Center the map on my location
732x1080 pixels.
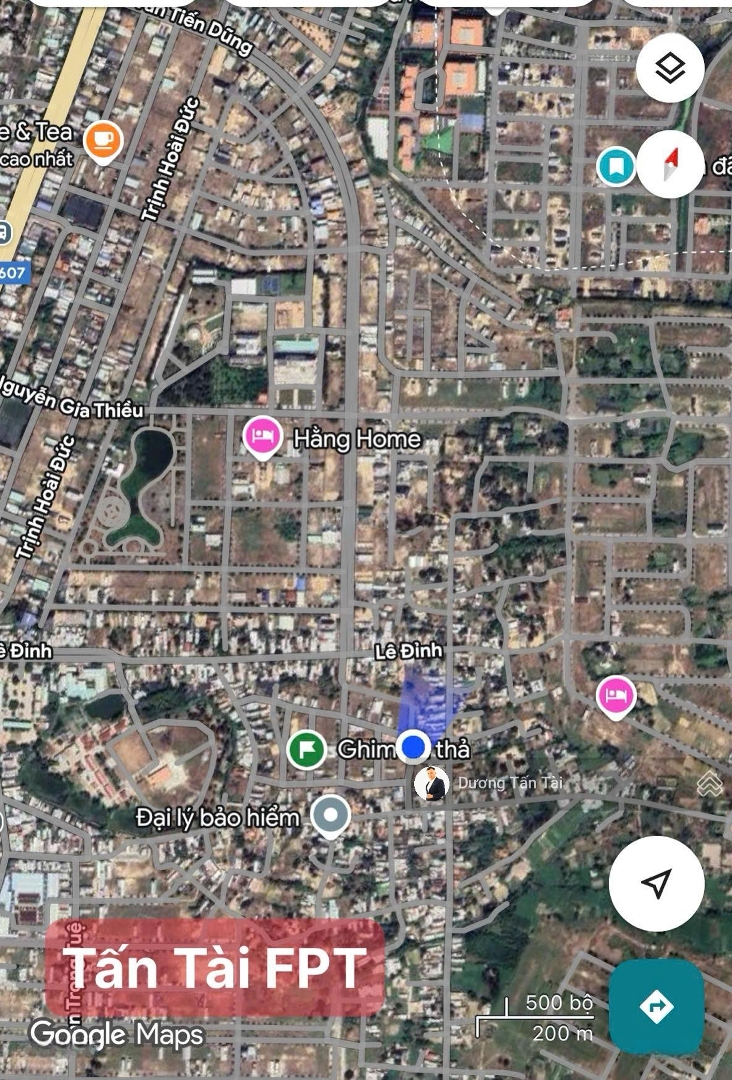point(656,883)
